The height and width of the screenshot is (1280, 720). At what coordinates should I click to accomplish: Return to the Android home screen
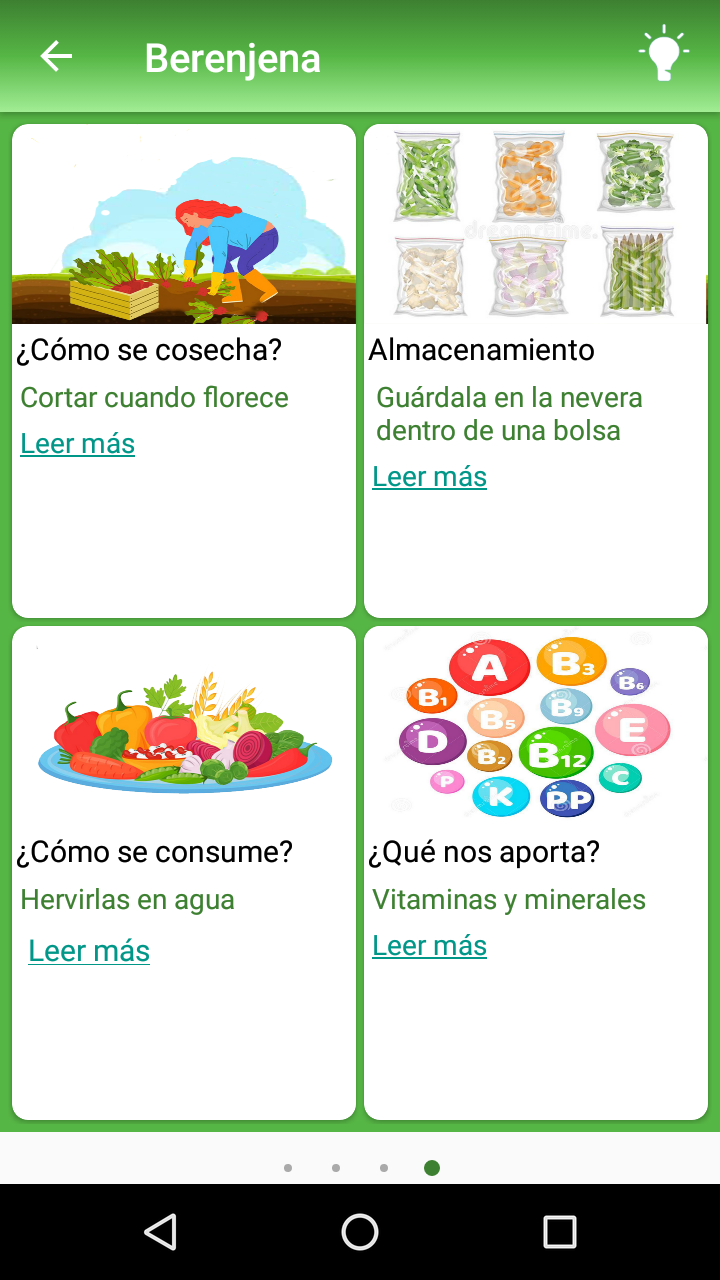(x=360, y=1232)
